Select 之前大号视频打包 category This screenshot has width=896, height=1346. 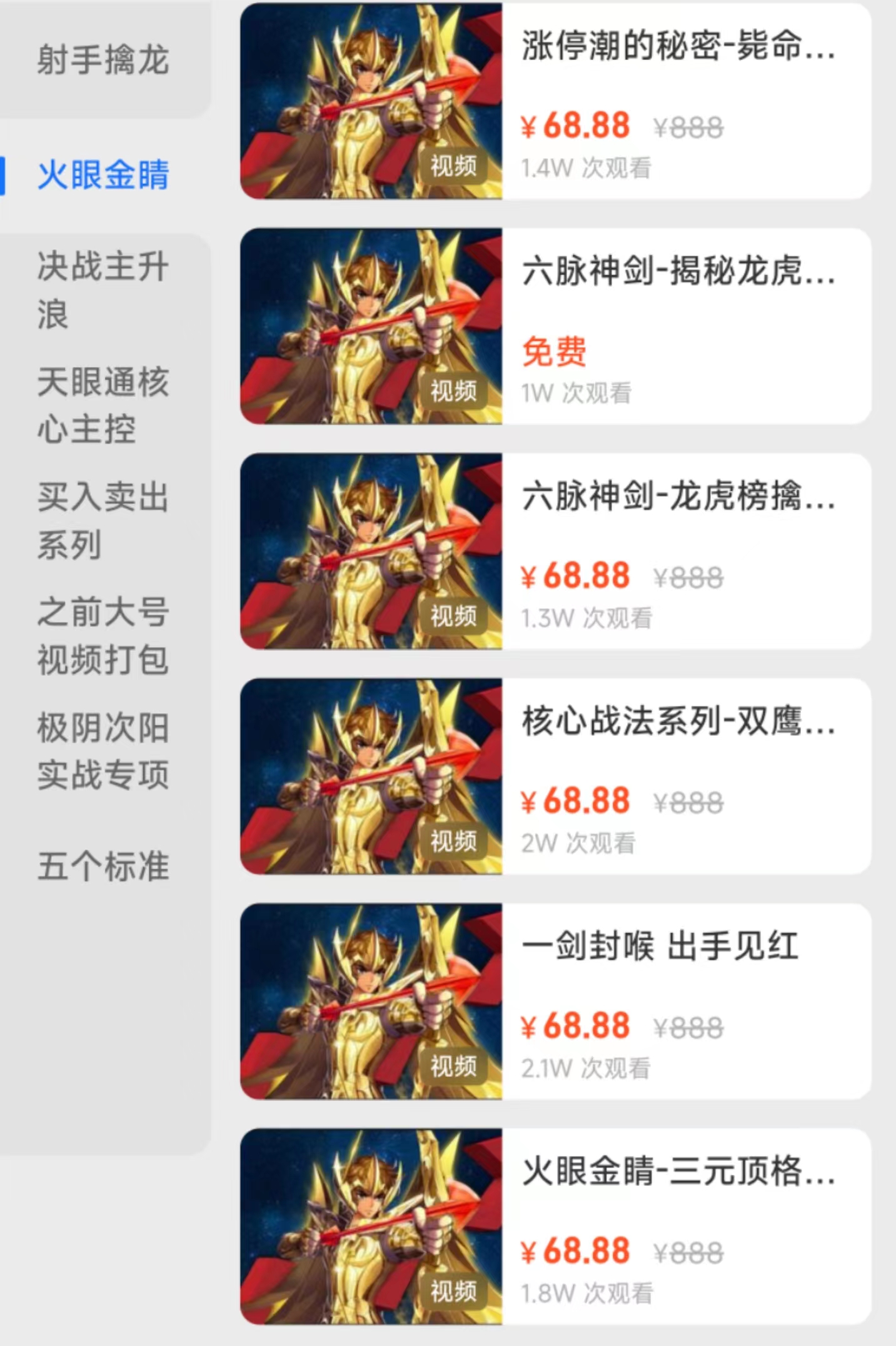pos(103,635)
